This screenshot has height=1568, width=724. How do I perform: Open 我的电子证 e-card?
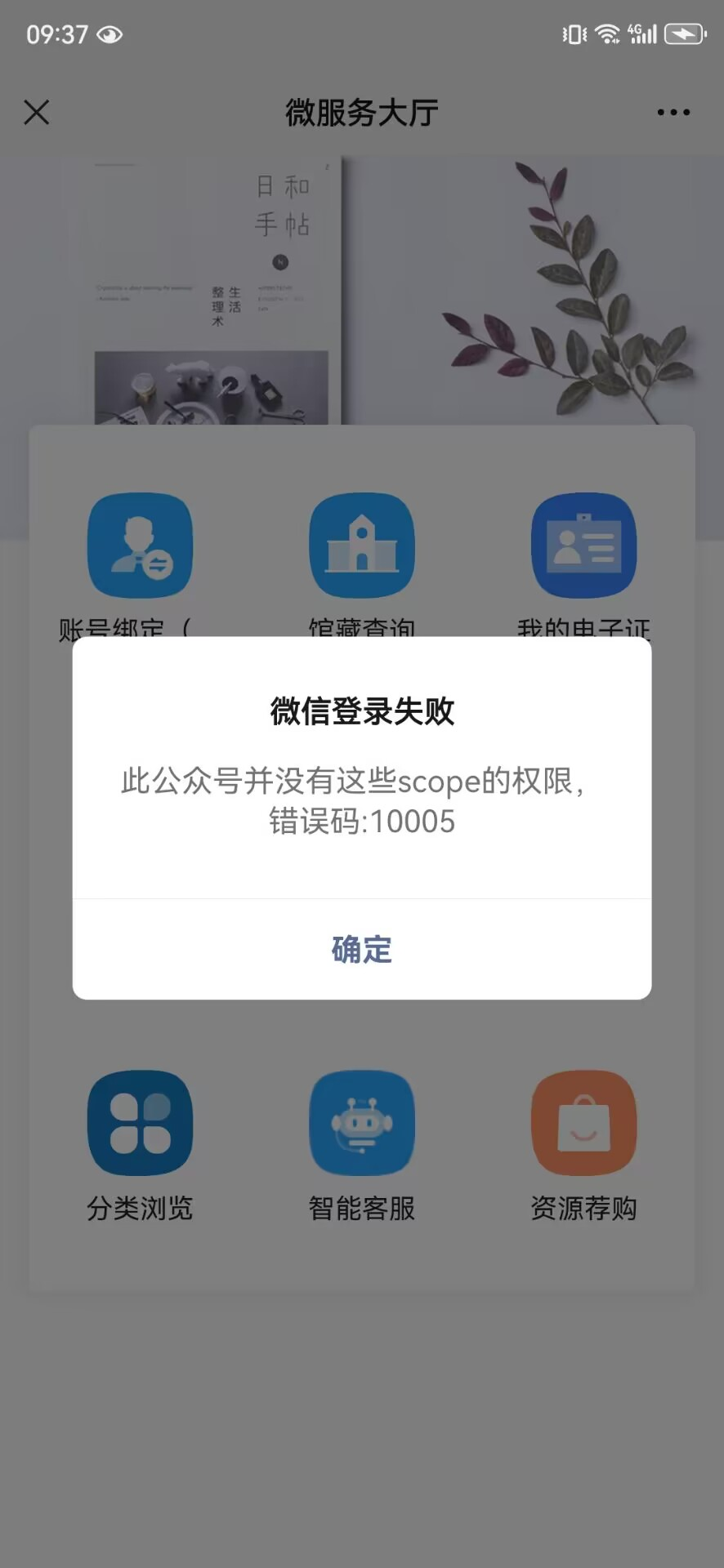coord(583,546)
